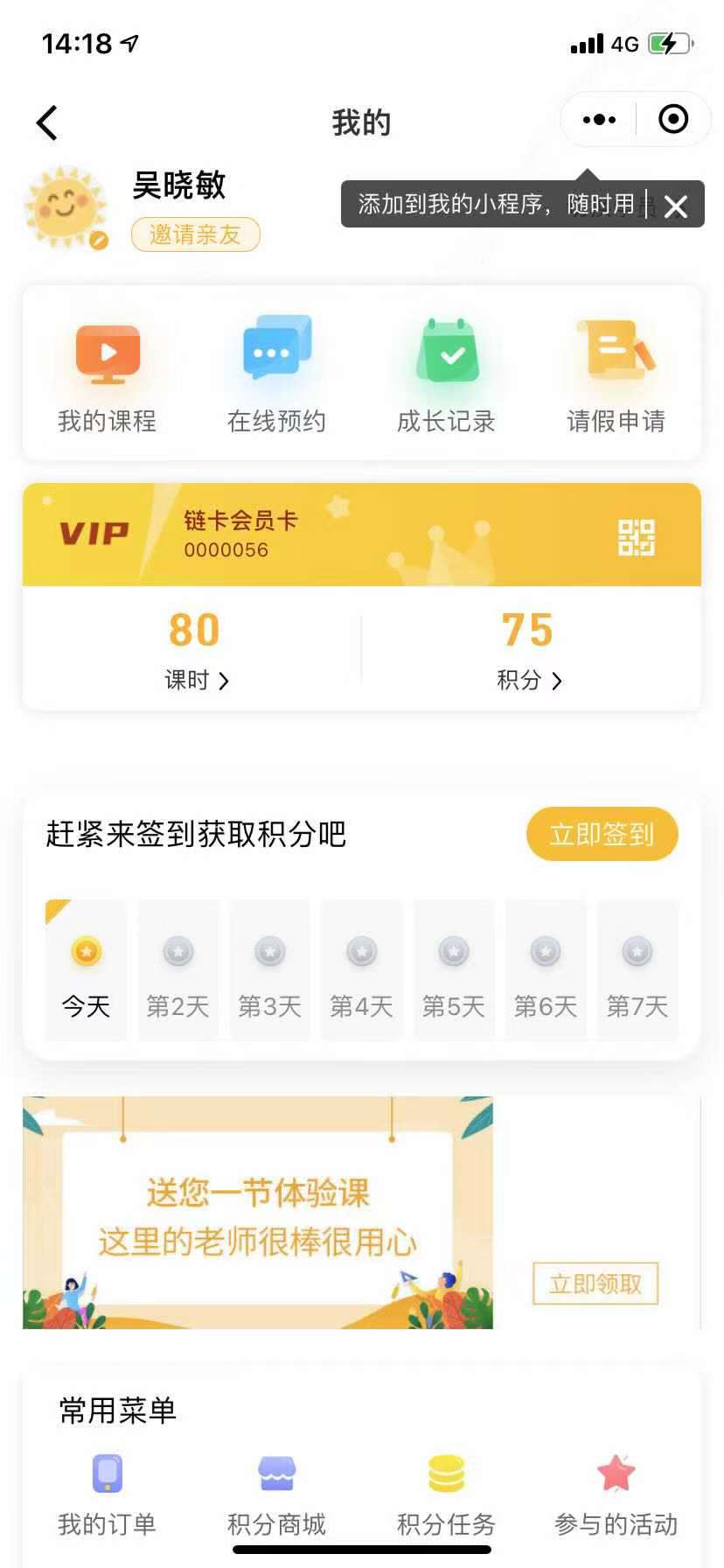Claim the trial class via 立即领取
This screenshot has height=1568, width=724.
point(595,1284)
